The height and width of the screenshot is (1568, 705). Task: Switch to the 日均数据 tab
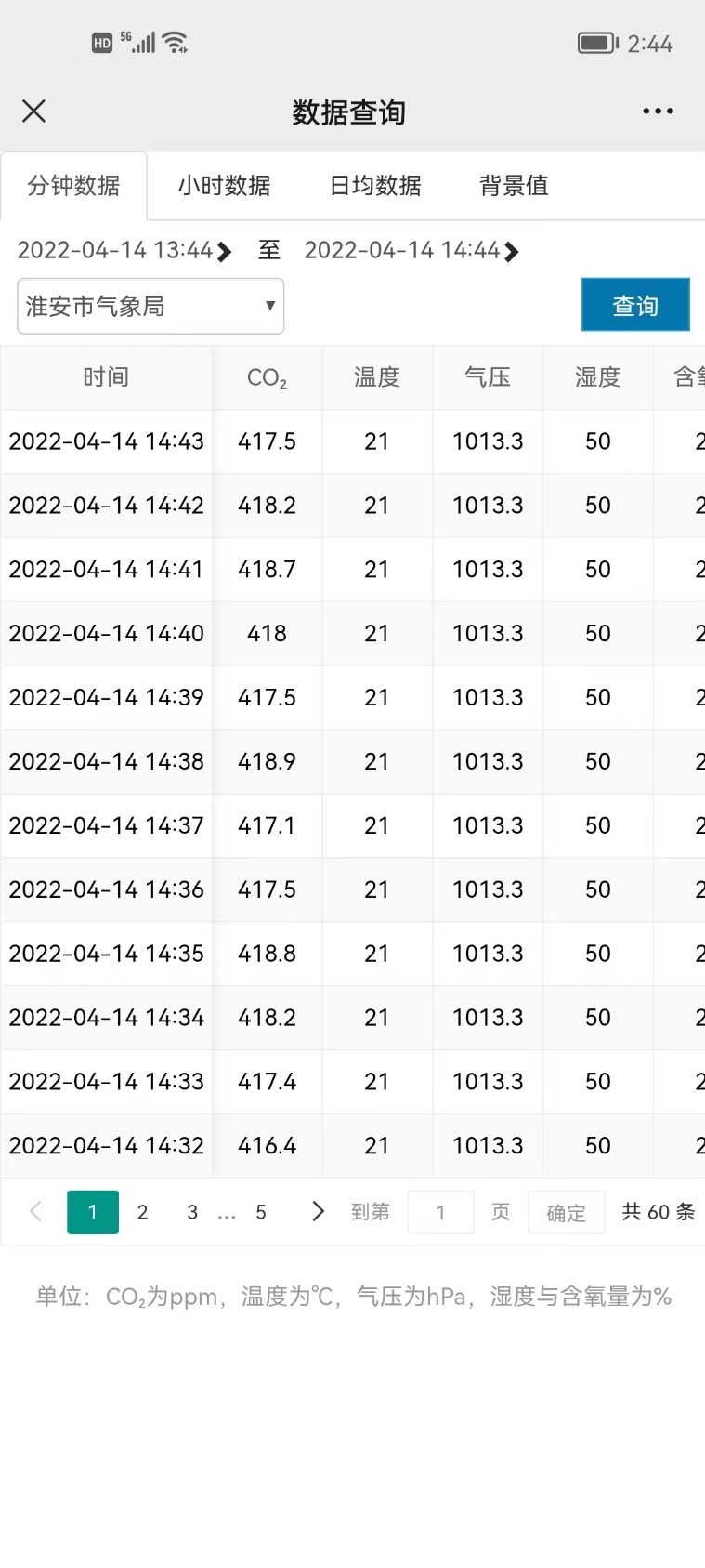tap(375, 186)
